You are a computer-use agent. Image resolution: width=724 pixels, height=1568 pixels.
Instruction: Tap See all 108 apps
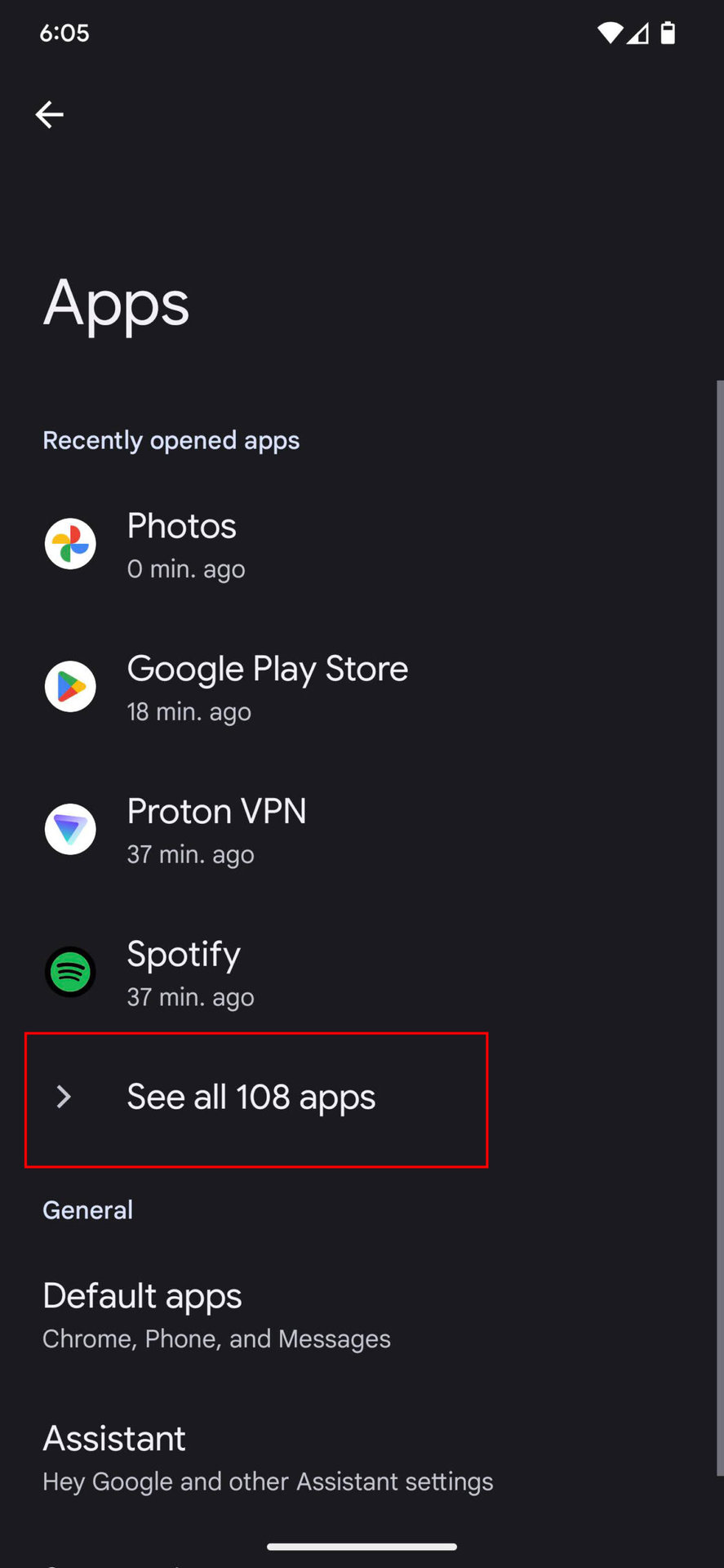pos(251,1098)
